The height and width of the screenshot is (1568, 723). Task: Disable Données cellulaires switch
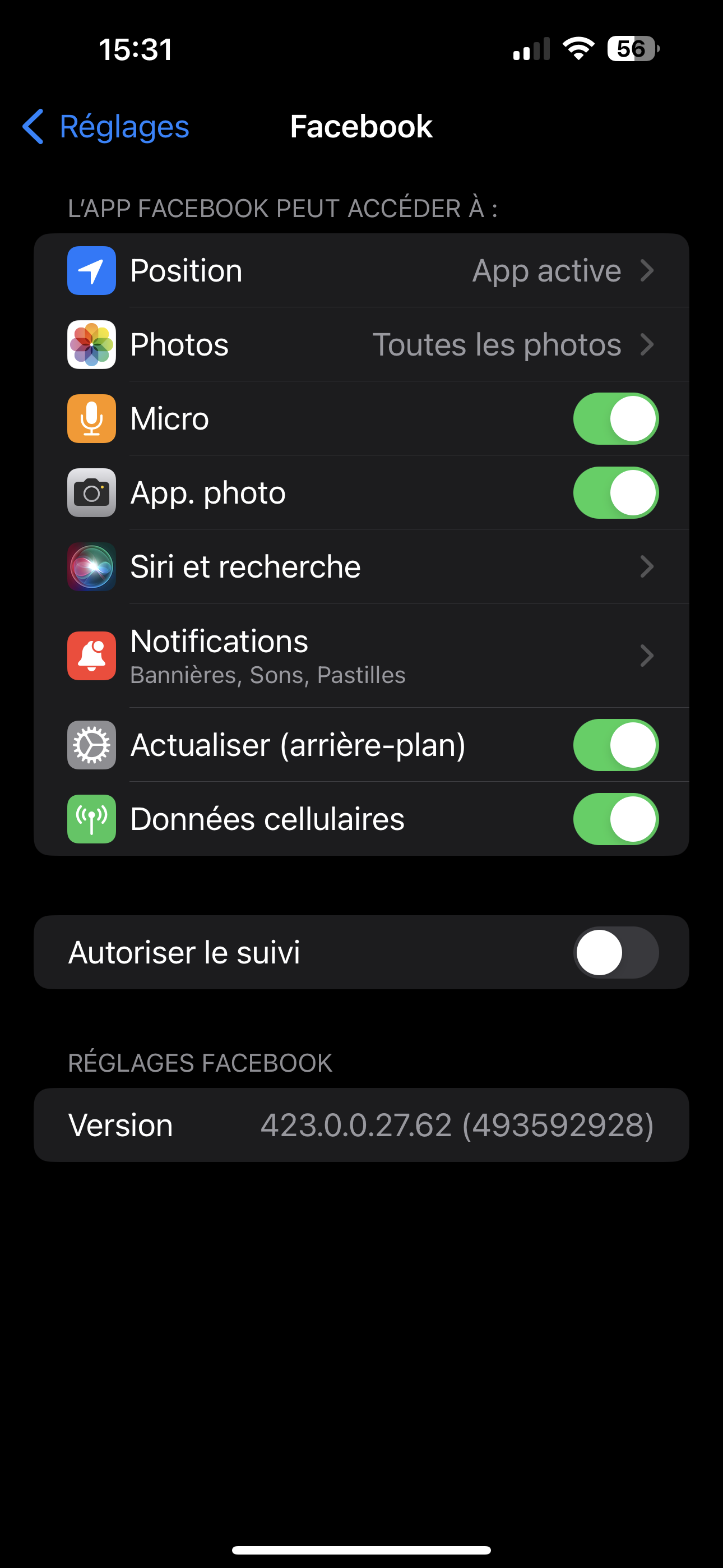coord(615,819)
